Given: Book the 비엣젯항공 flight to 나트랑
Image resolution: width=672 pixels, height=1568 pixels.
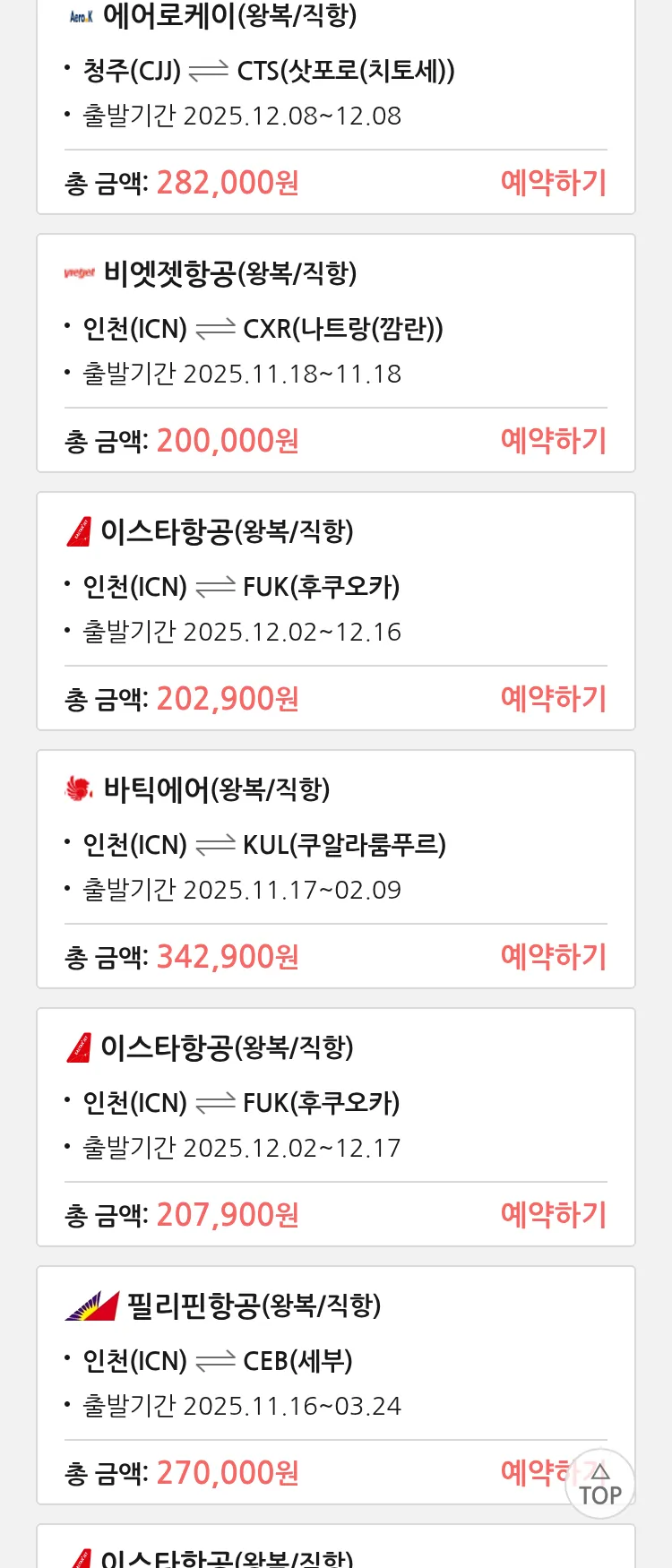Looking at the screenshot, I should tap(553, 441).
